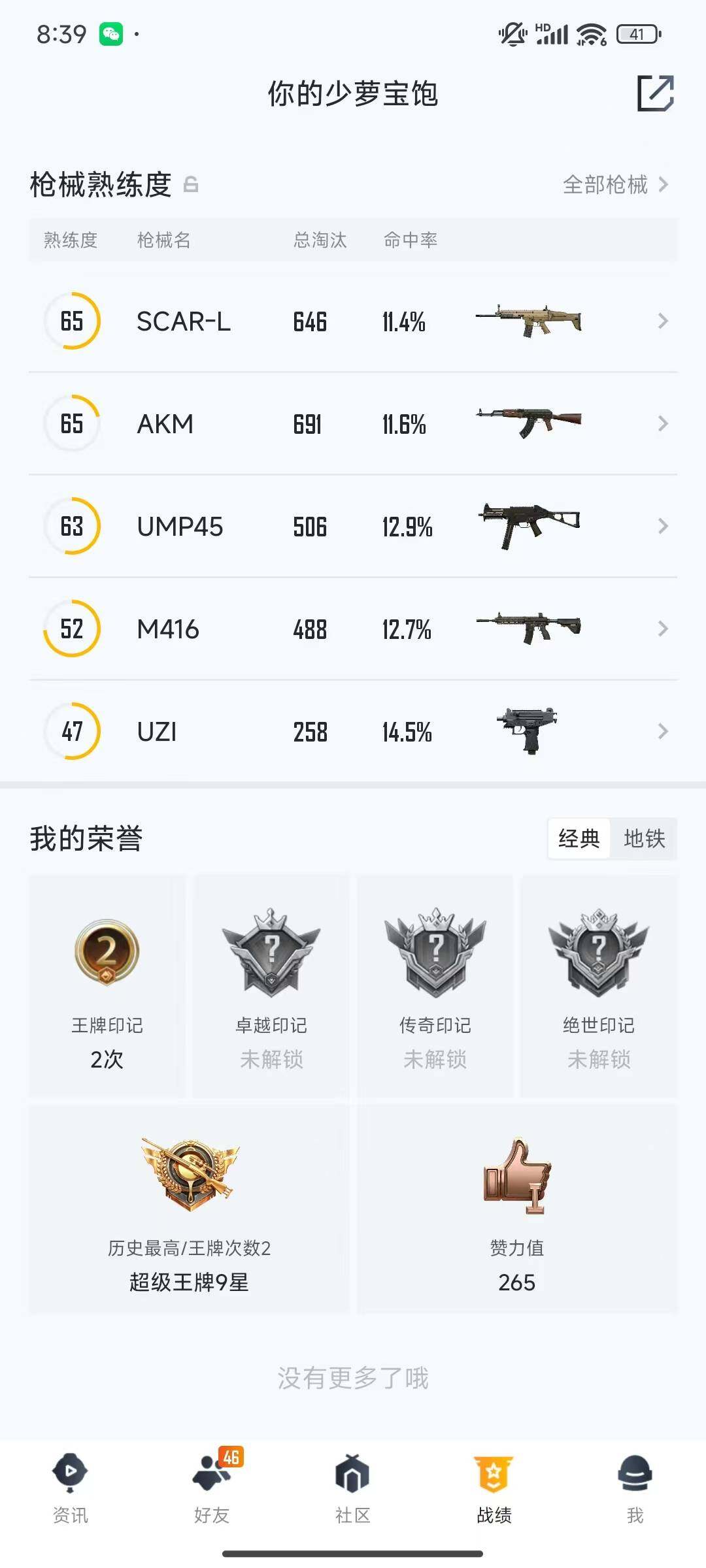Expand the SCAR-L weapon details chevron
Viewport: 706px width, 1568px height.
[x=663, y=321]
